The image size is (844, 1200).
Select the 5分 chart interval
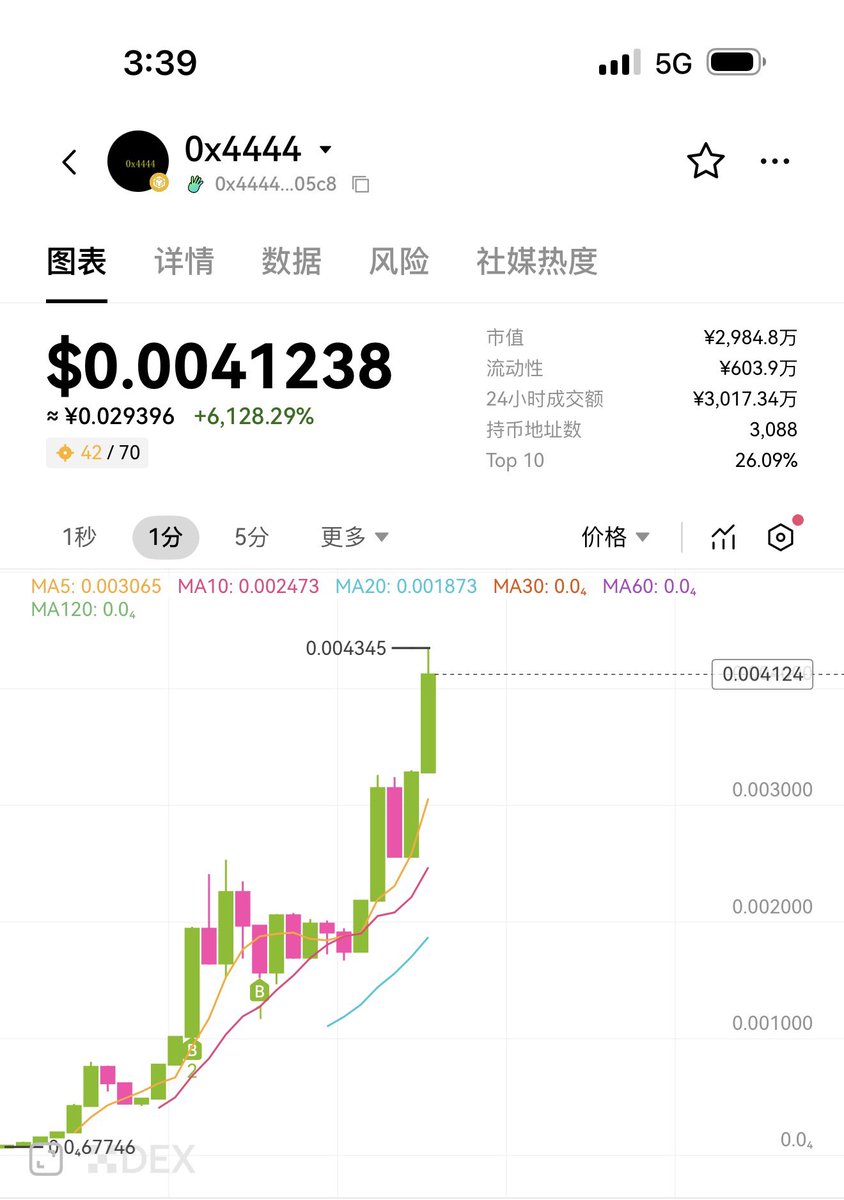click(x=252, y=537)
